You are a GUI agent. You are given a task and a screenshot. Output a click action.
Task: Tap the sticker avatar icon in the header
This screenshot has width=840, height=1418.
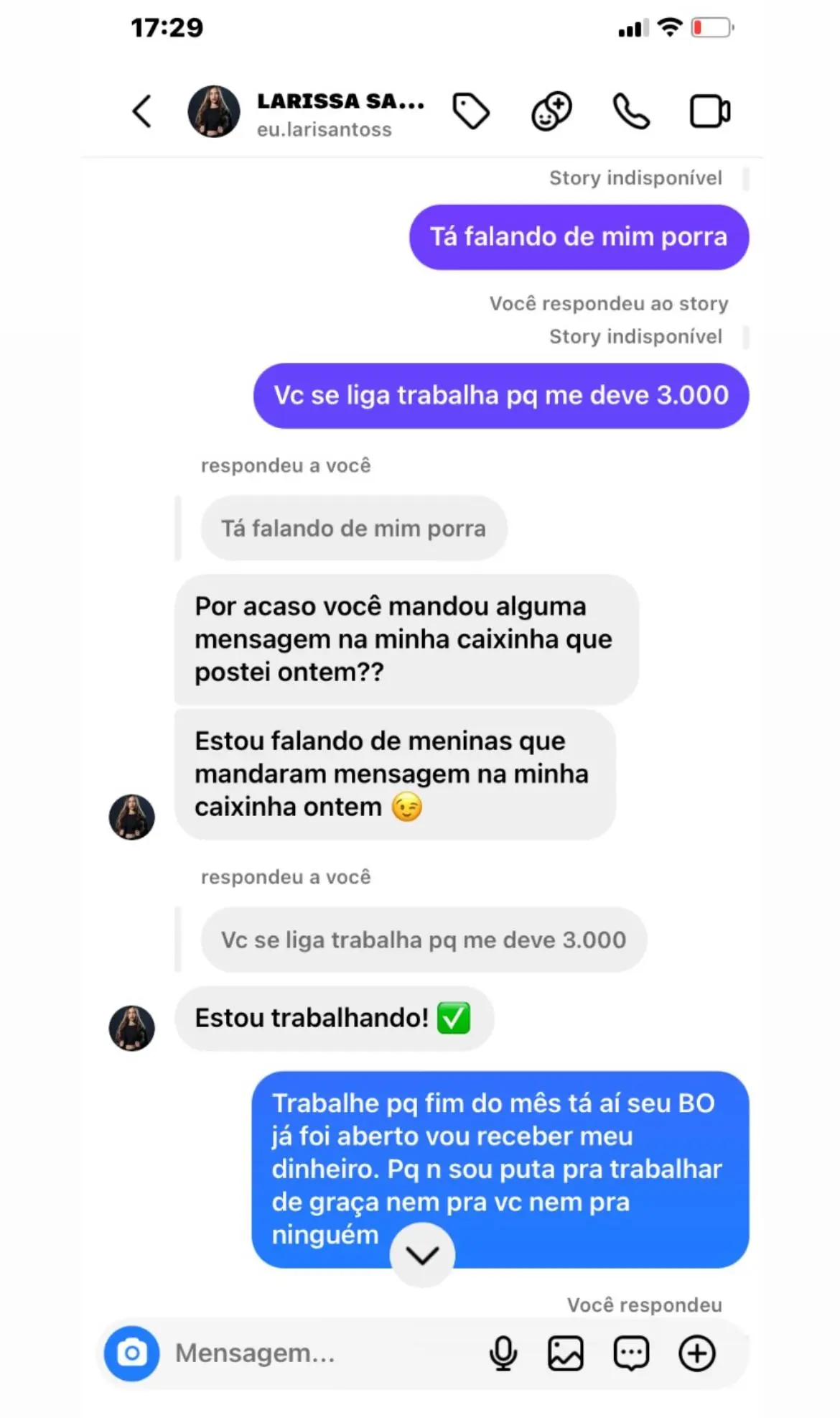pos(551,112)
